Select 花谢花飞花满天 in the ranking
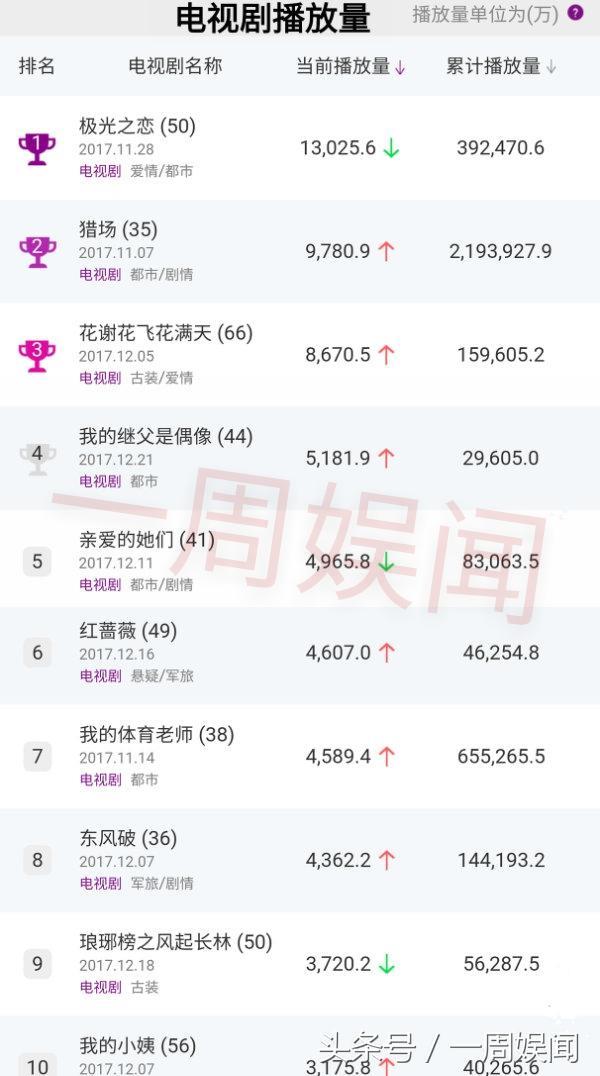The width and height of the screenshot is (600, 1076). (x=300, y=355)
